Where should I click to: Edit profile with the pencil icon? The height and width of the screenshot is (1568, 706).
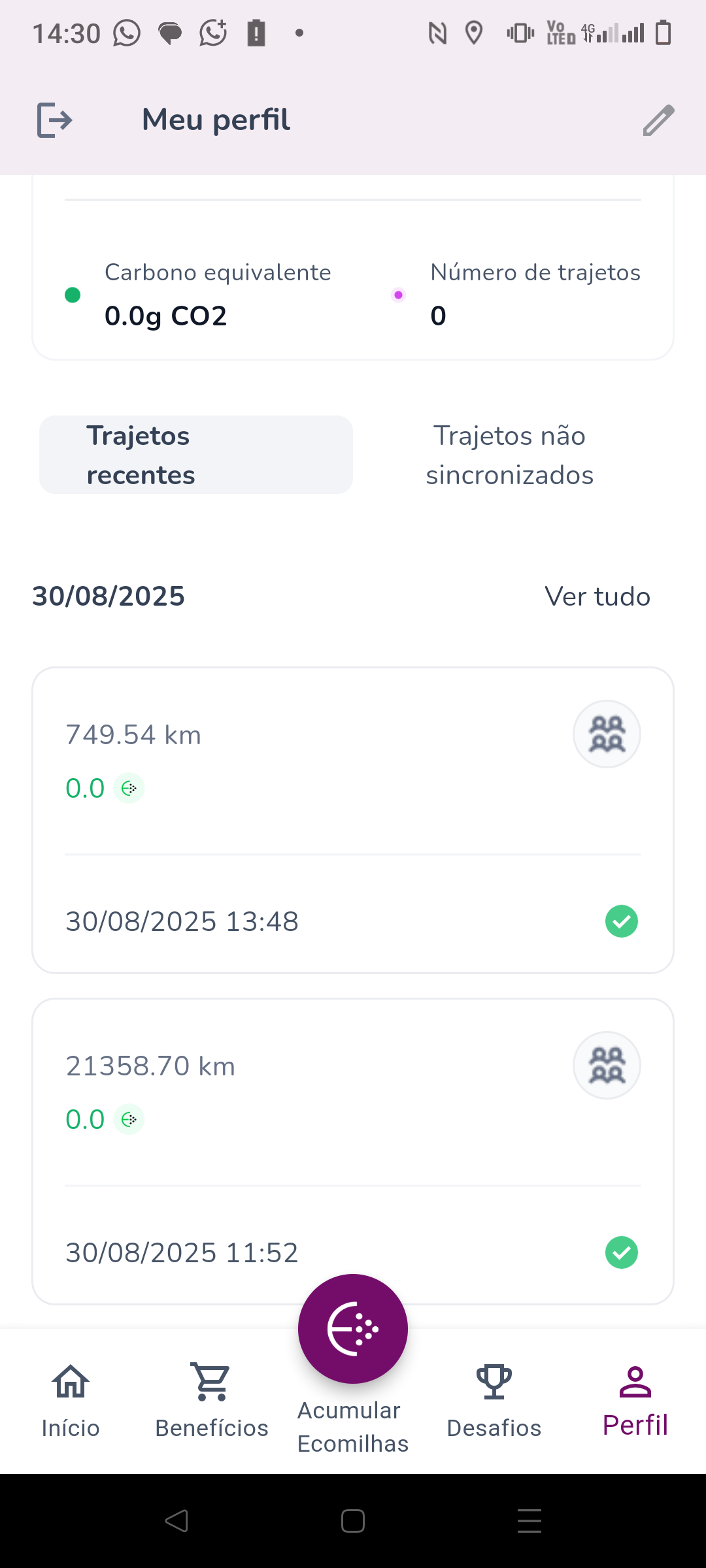point(658,120)
